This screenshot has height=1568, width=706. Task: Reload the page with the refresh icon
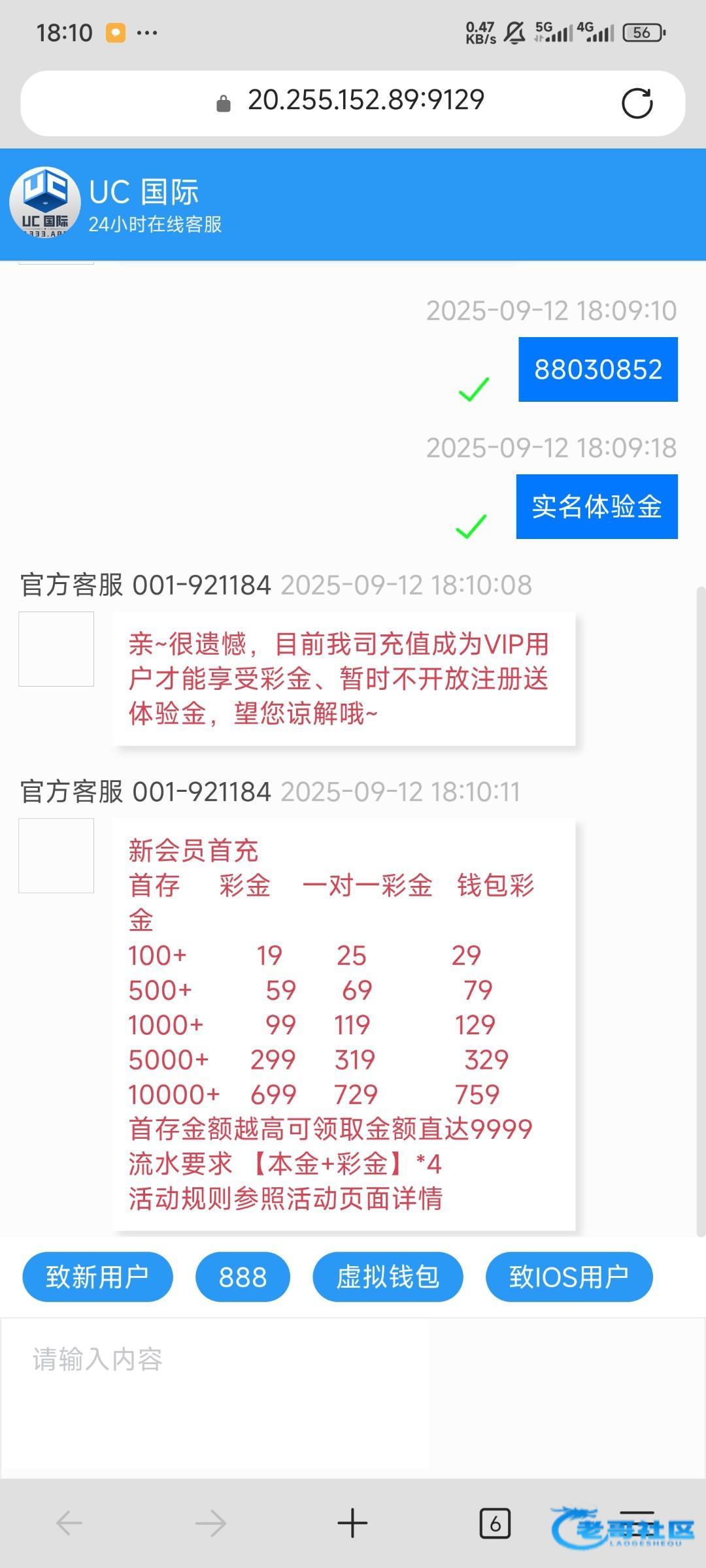click(637, 103)
